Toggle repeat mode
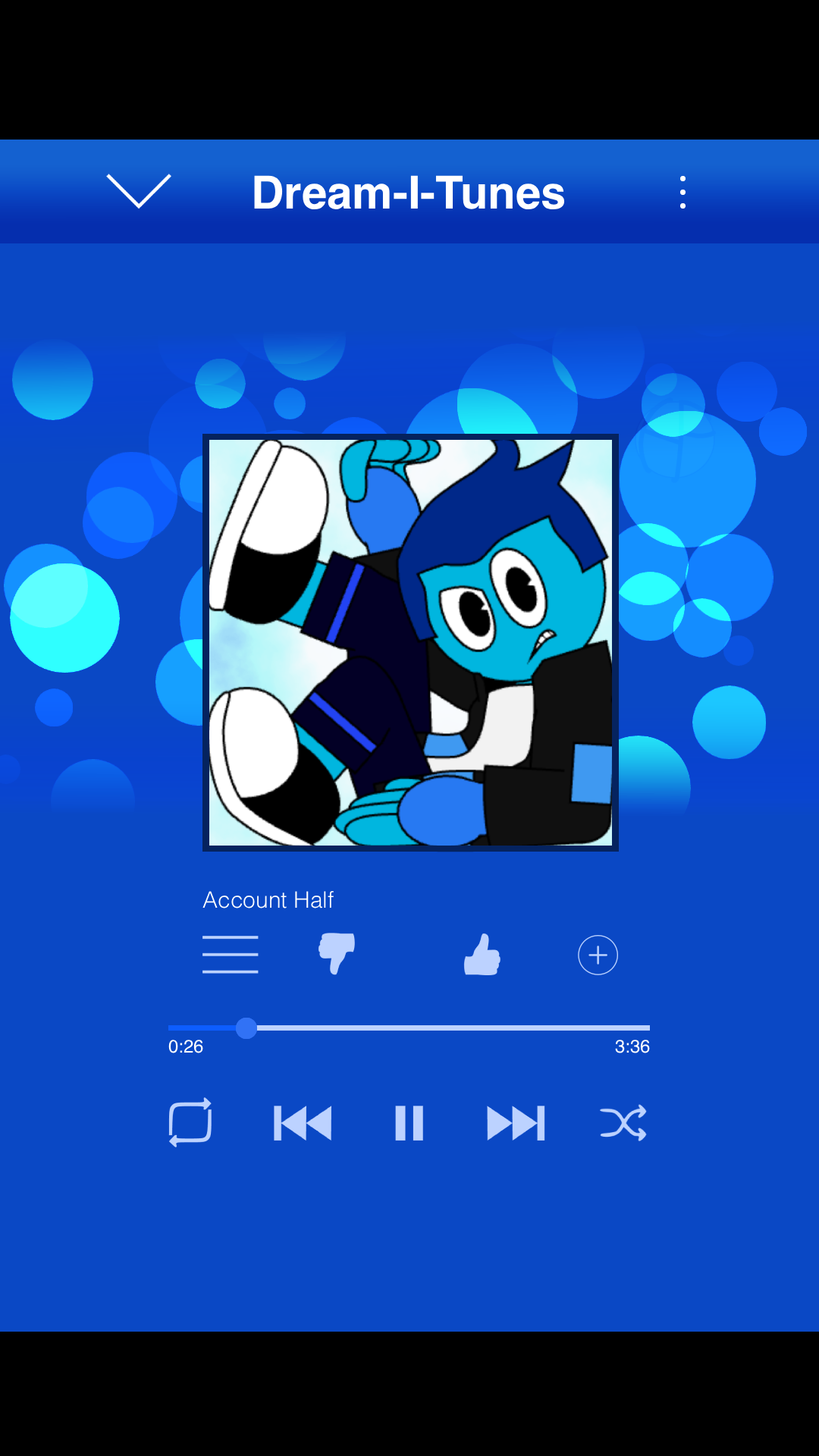819x1456 pixels. (190, 1122)
